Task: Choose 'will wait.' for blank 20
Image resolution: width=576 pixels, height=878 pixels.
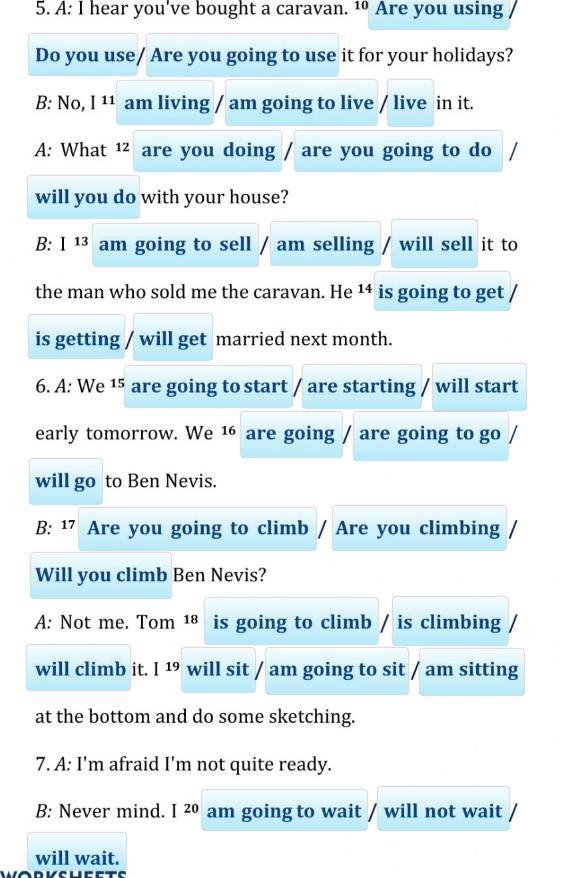Action: coord(77,857)
